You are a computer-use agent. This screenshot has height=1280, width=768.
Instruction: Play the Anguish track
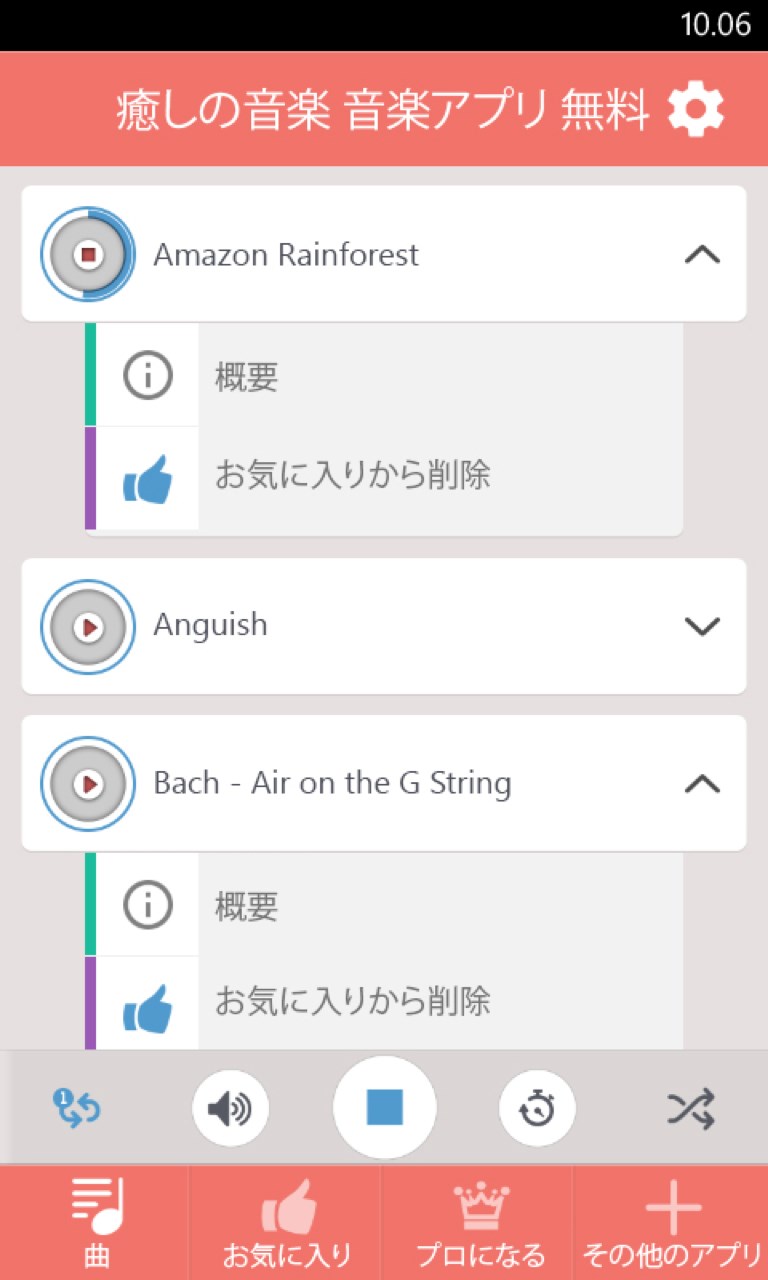tap(88, 626)
